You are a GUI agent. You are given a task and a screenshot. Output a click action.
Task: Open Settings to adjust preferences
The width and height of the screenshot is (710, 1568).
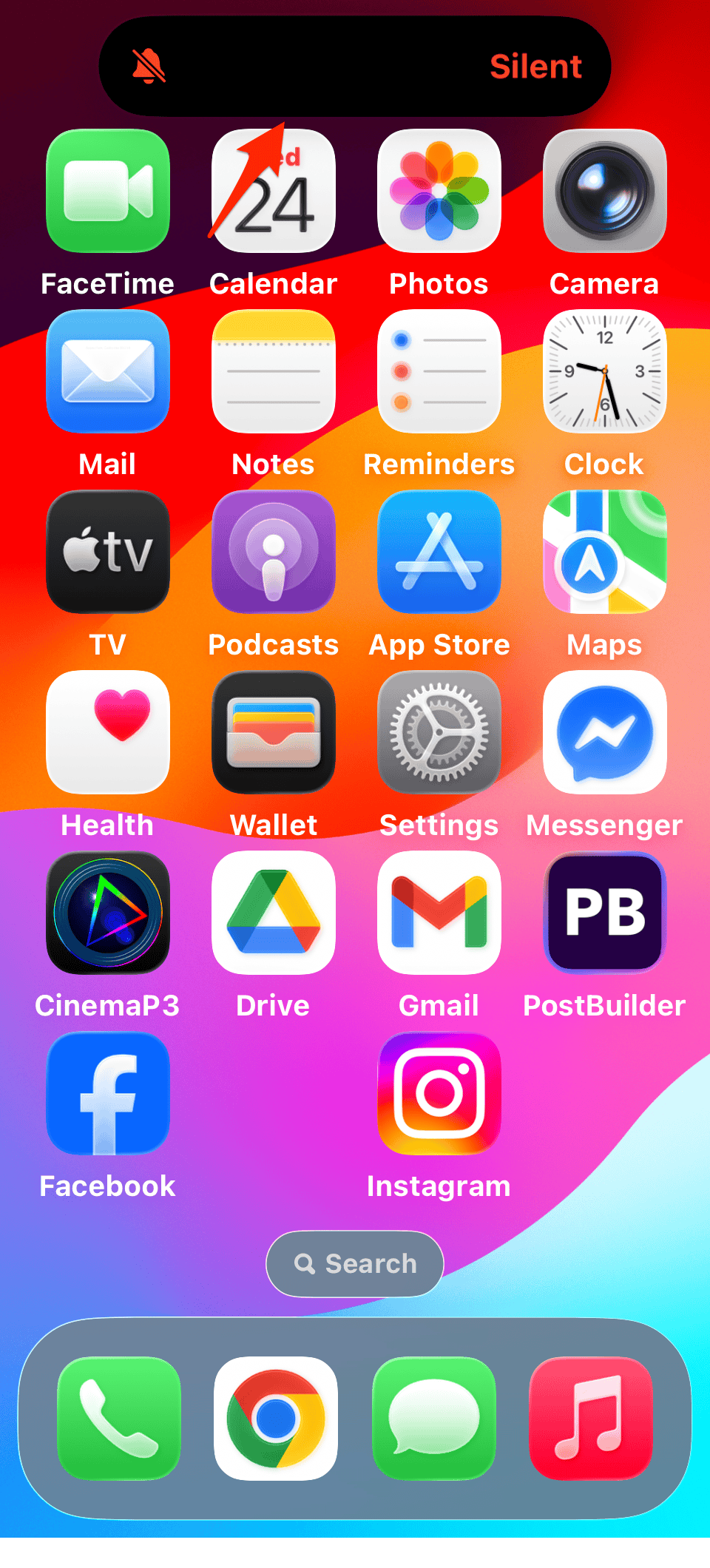[439, 732]
